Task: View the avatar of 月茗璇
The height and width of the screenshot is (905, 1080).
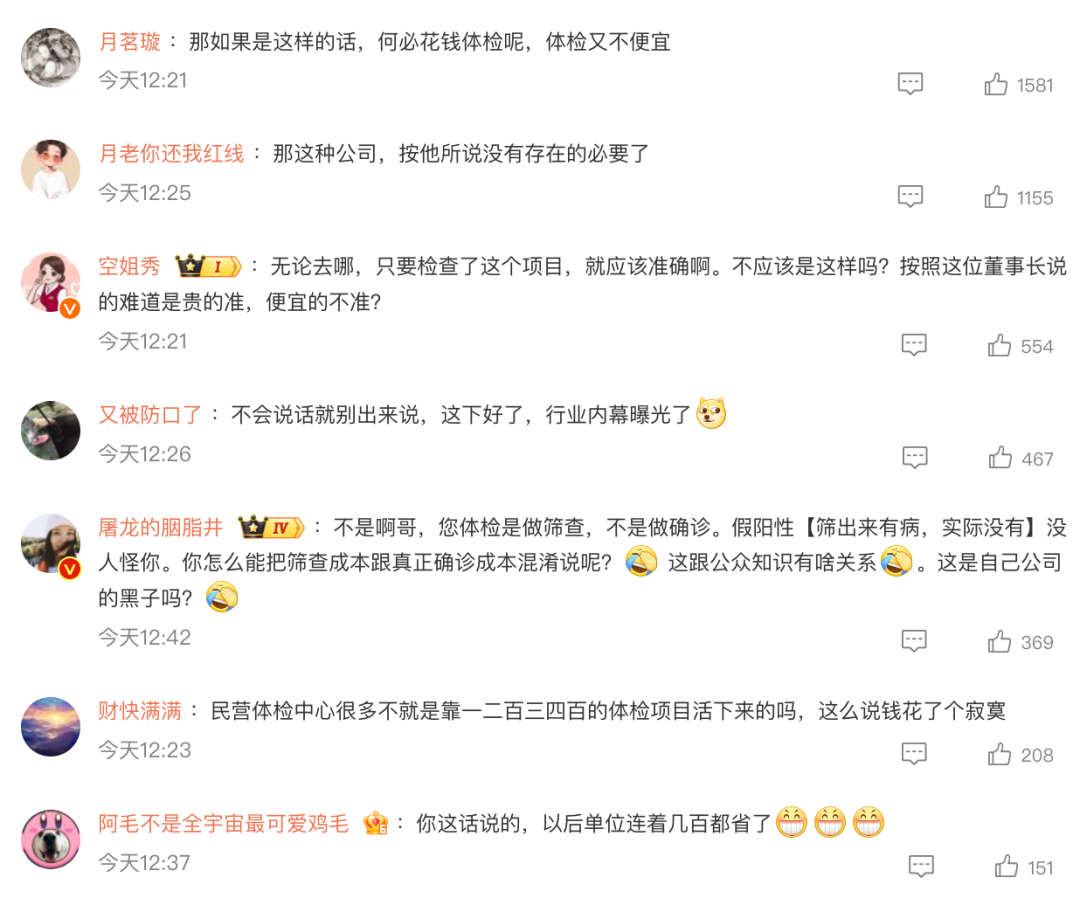Action: [50, 57]
